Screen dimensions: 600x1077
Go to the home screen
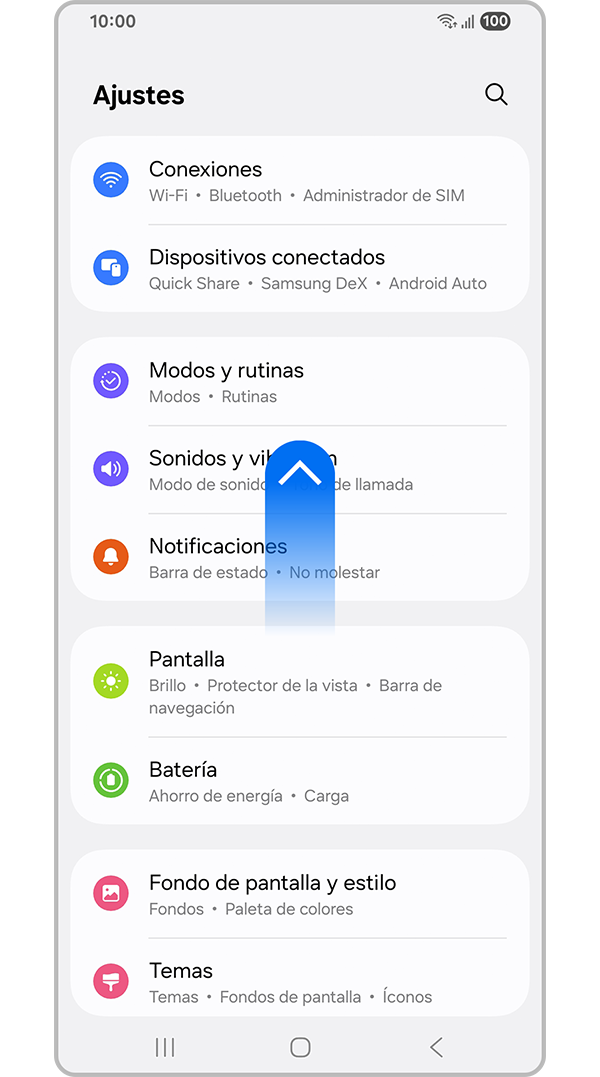[300, 1047]
